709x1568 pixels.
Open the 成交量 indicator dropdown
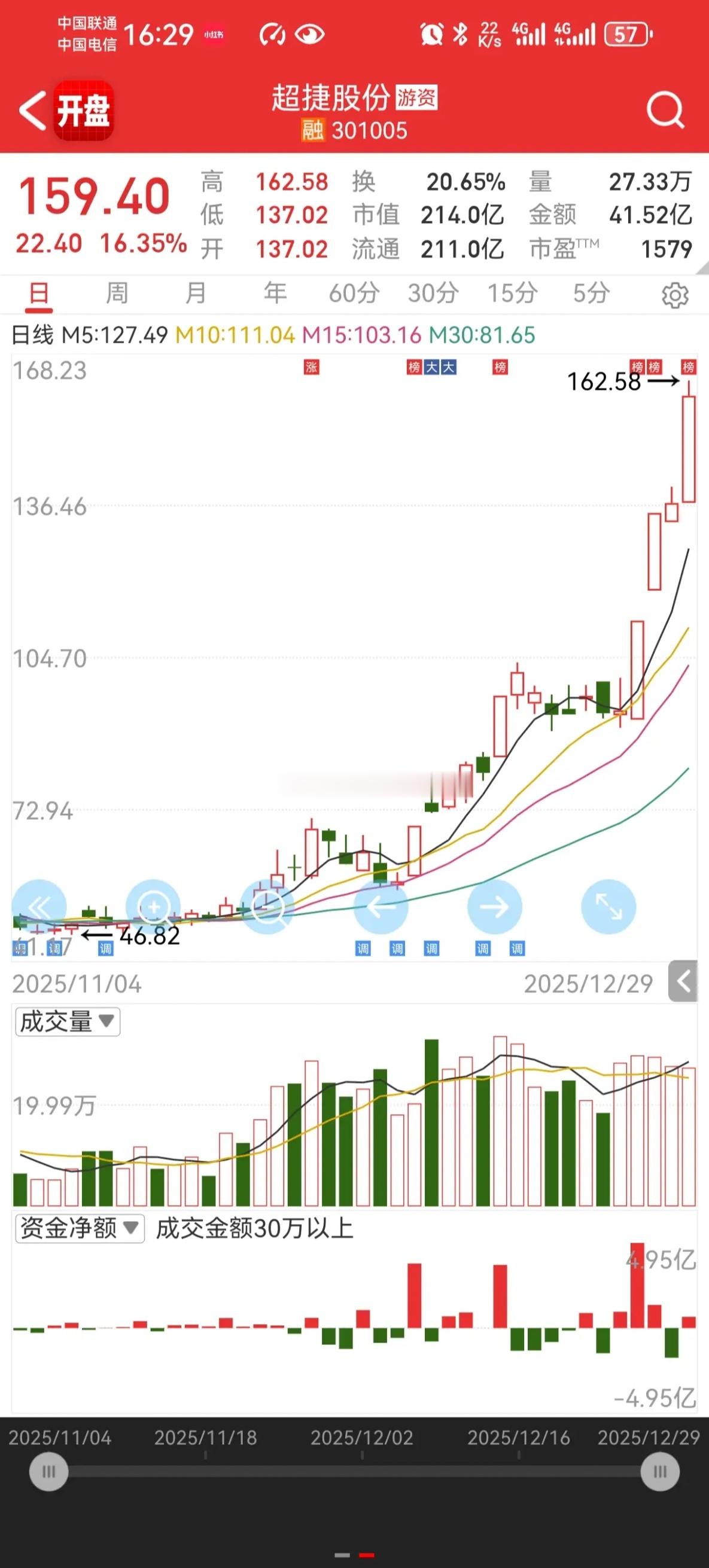pyautogui.click(x=67, y=1021)
